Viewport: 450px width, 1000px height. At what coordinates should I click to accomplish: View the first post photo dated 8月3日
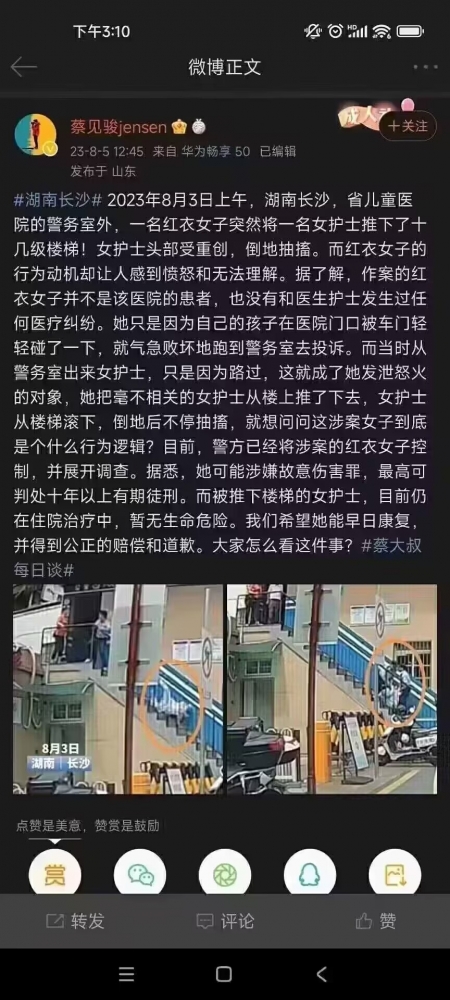point(118,689)
